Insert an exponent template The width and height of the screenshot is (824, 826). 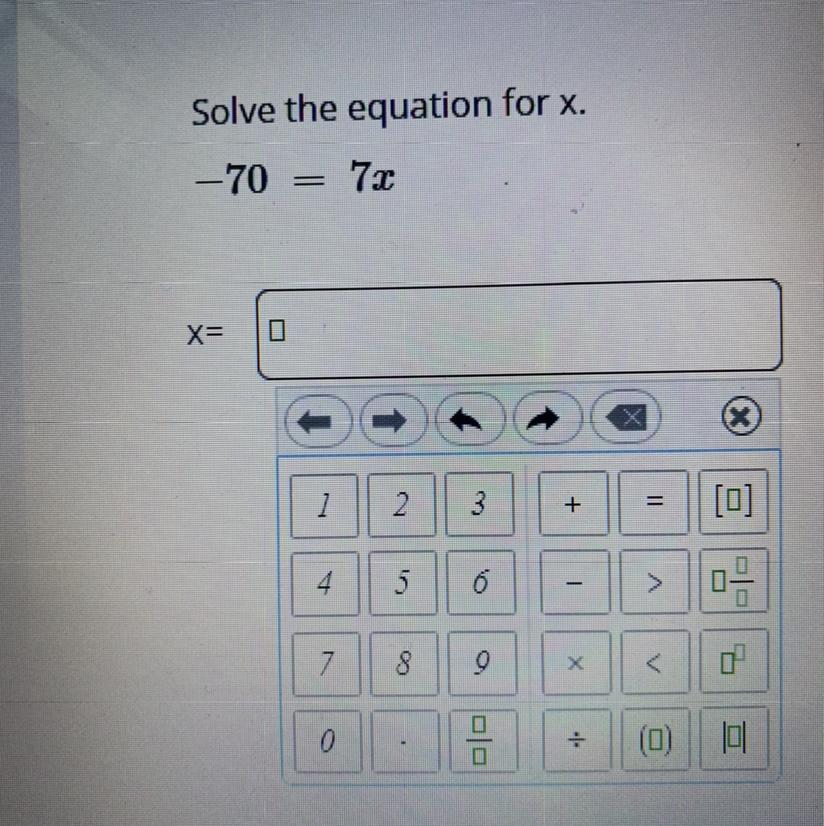733,660
